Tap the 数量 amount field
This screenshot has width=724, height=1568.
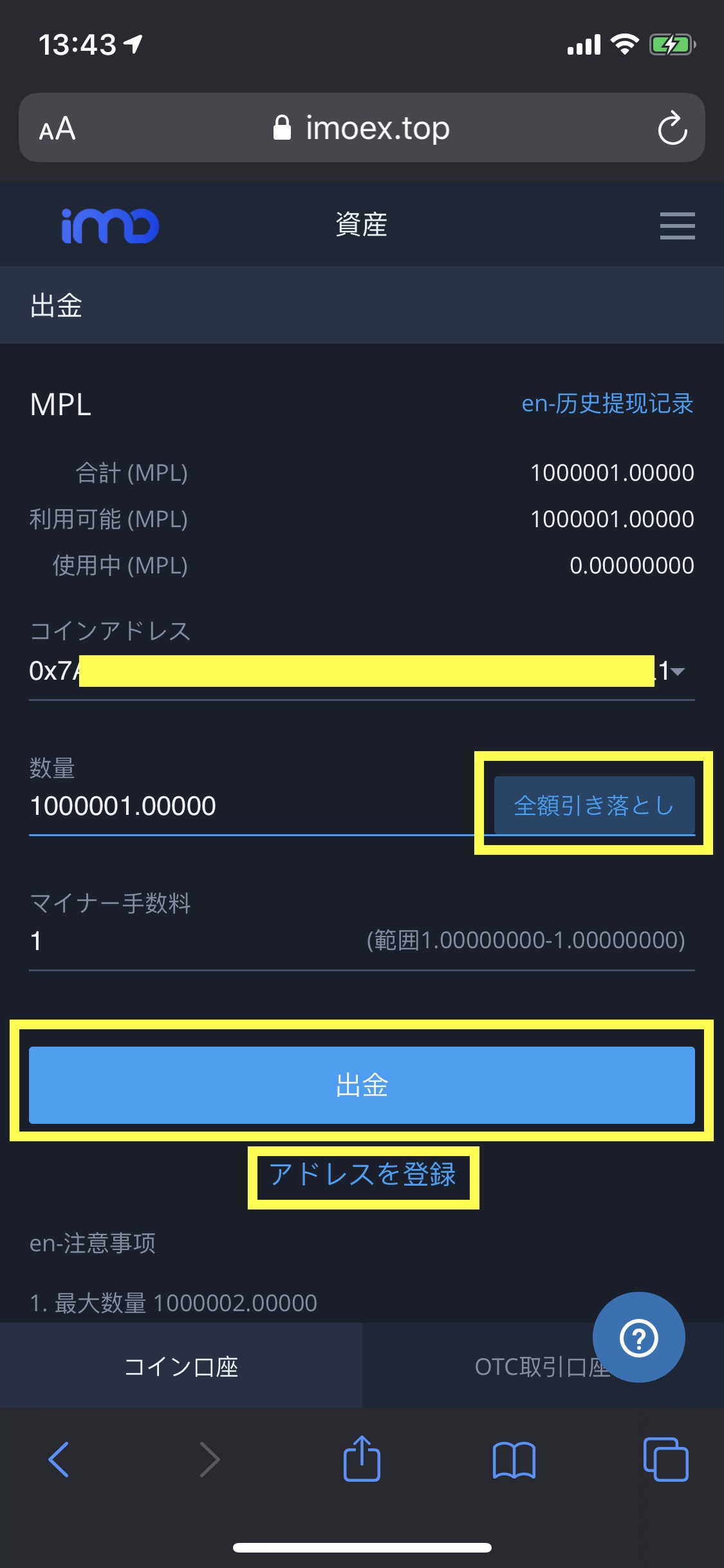(251, 806)
